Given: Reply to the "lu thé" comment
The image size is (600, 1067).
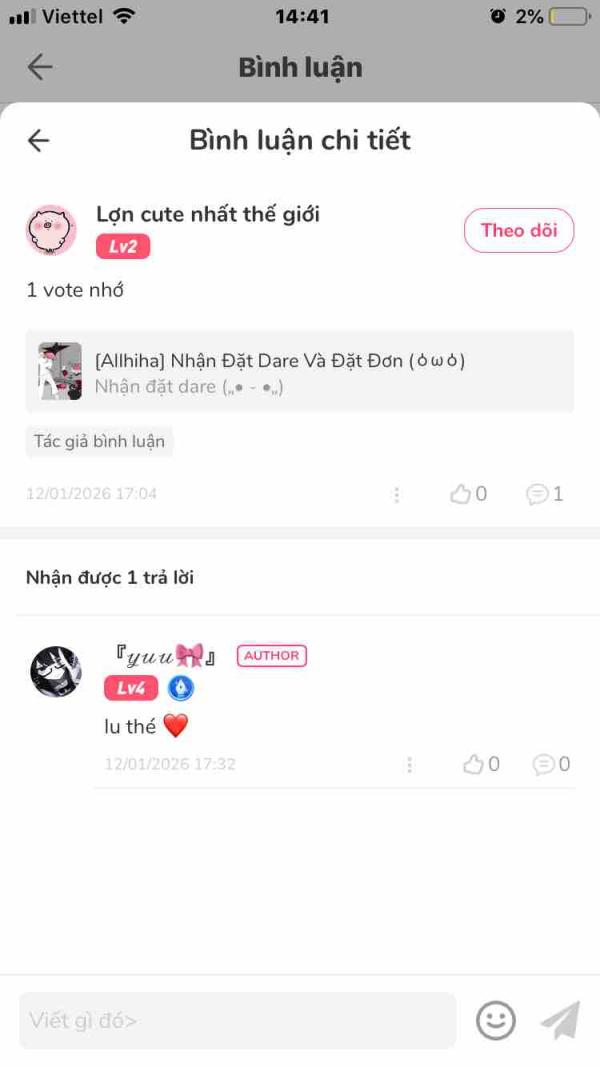Looking at the screenshot, I should click(551, 765).
